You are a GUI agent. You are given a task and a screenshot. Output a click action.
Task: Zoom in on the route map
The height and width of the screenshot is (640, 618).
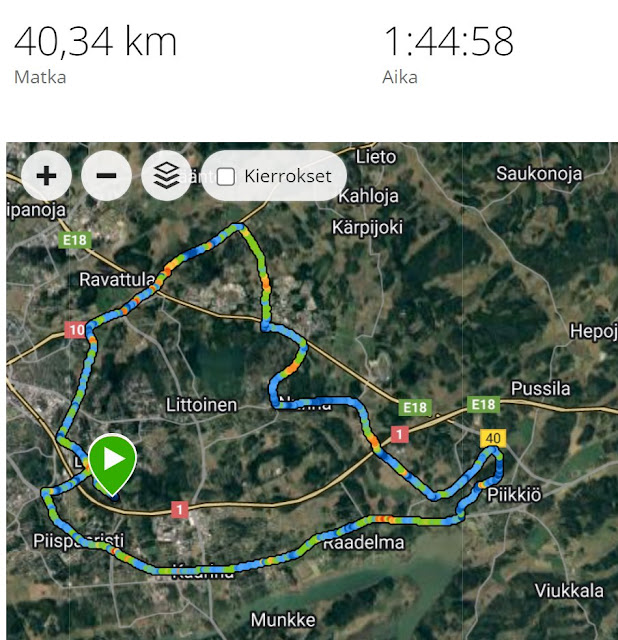point(46,176)
